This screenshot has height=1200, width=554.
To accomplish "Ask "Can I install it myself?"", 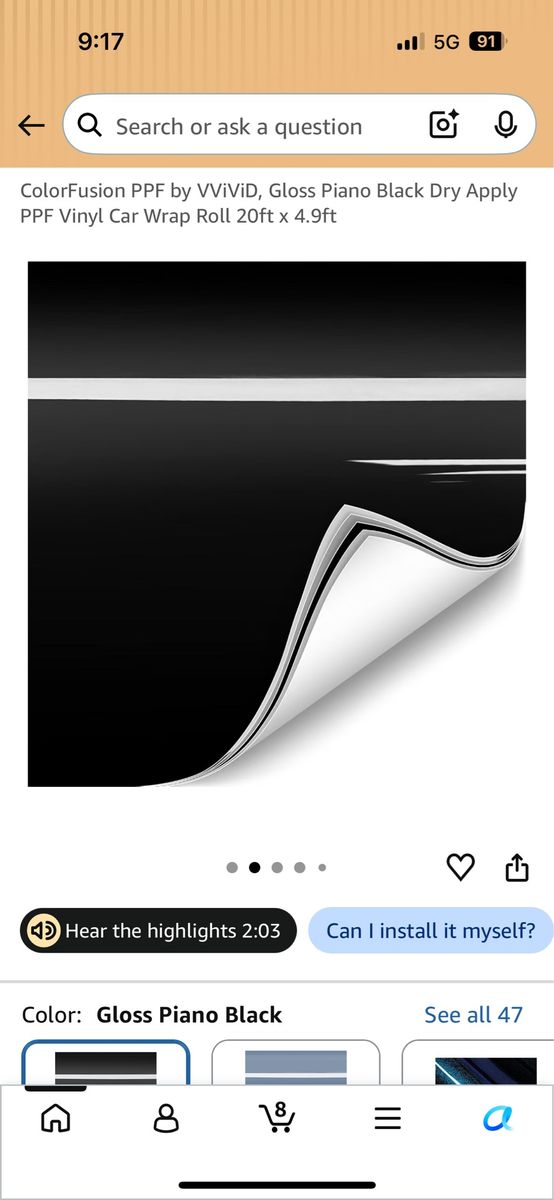I will click(431, 931).
